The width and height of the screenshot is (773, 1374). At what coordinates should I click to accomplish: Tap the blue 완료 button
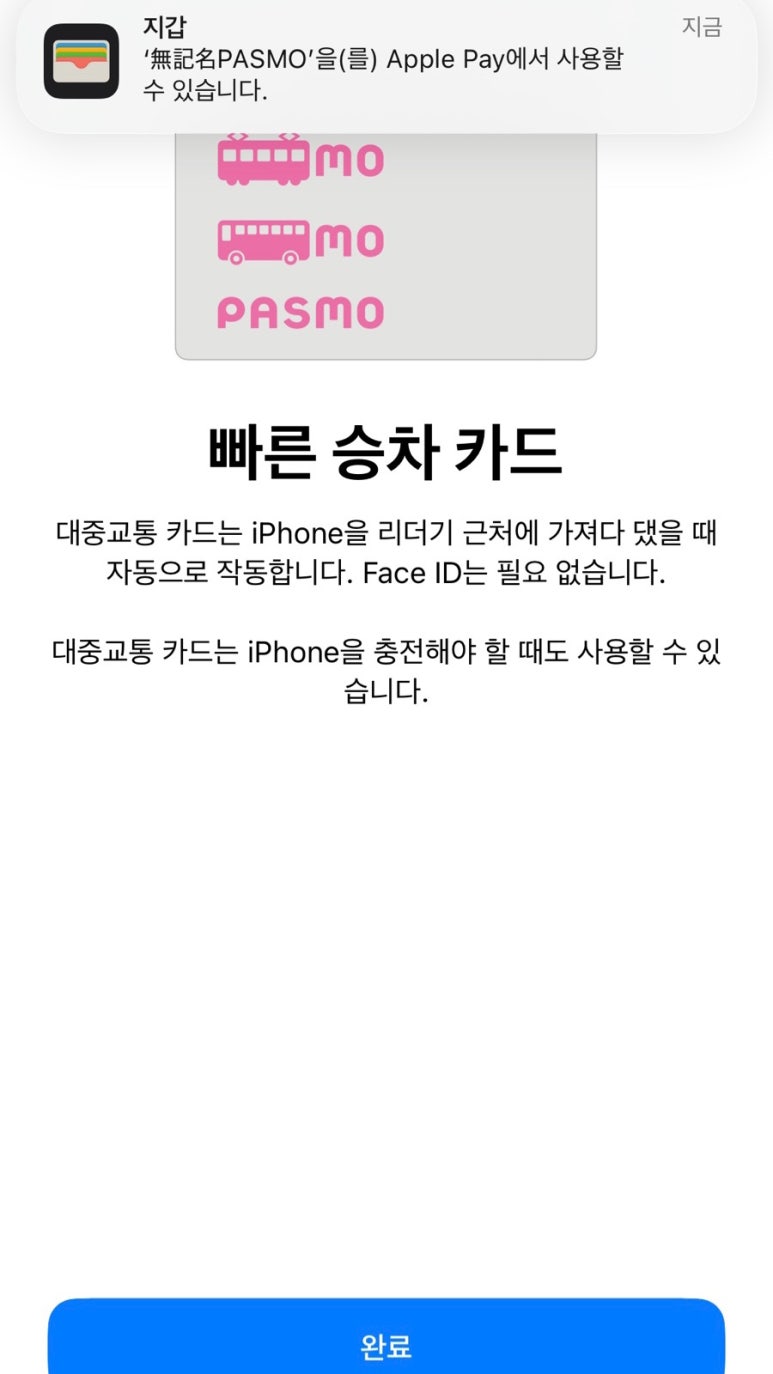(386, 1337)
